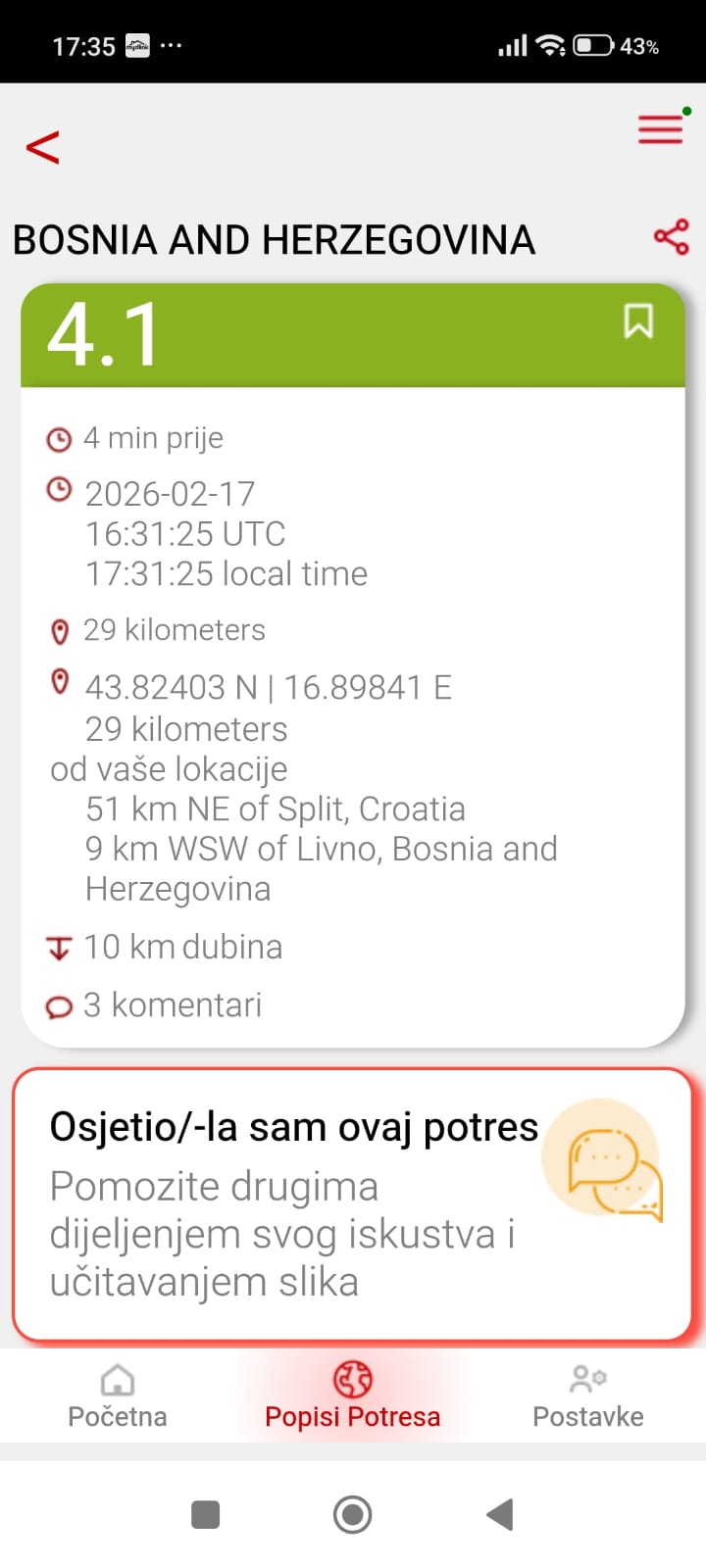Select the Popisi Potresa tab
This screenshot has height=1568, width=706.
click(x=353, y=1396)
